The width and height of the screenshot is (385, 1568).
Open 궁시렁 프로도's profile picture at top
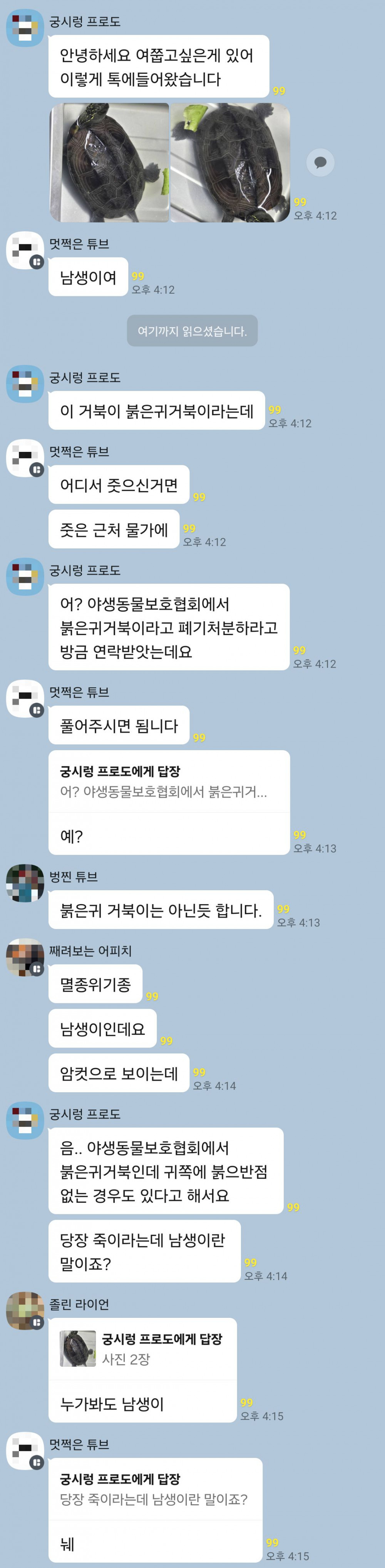[25, 28]
